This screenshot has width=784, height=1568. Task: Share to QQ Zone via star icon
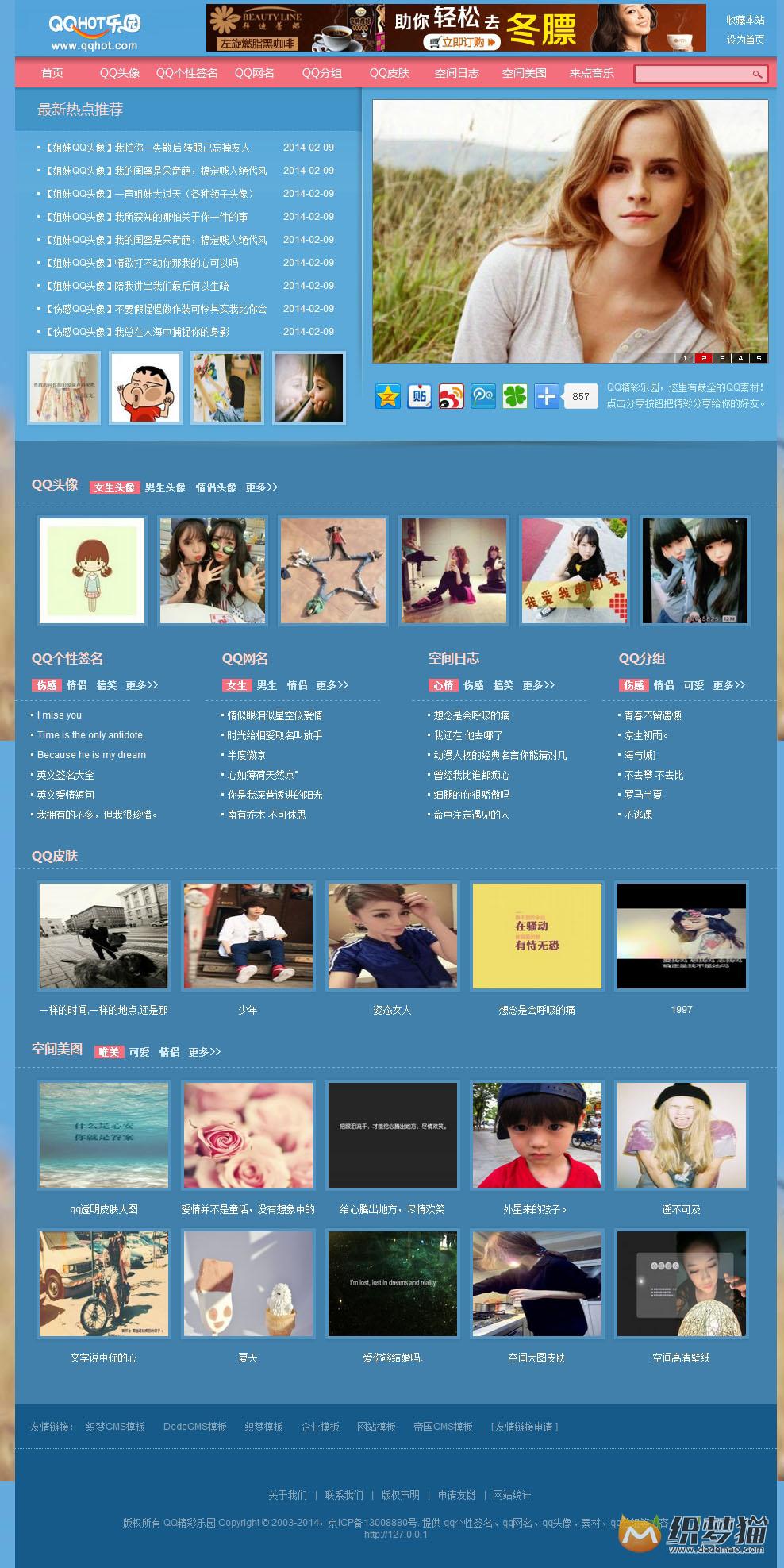(388, 395)
